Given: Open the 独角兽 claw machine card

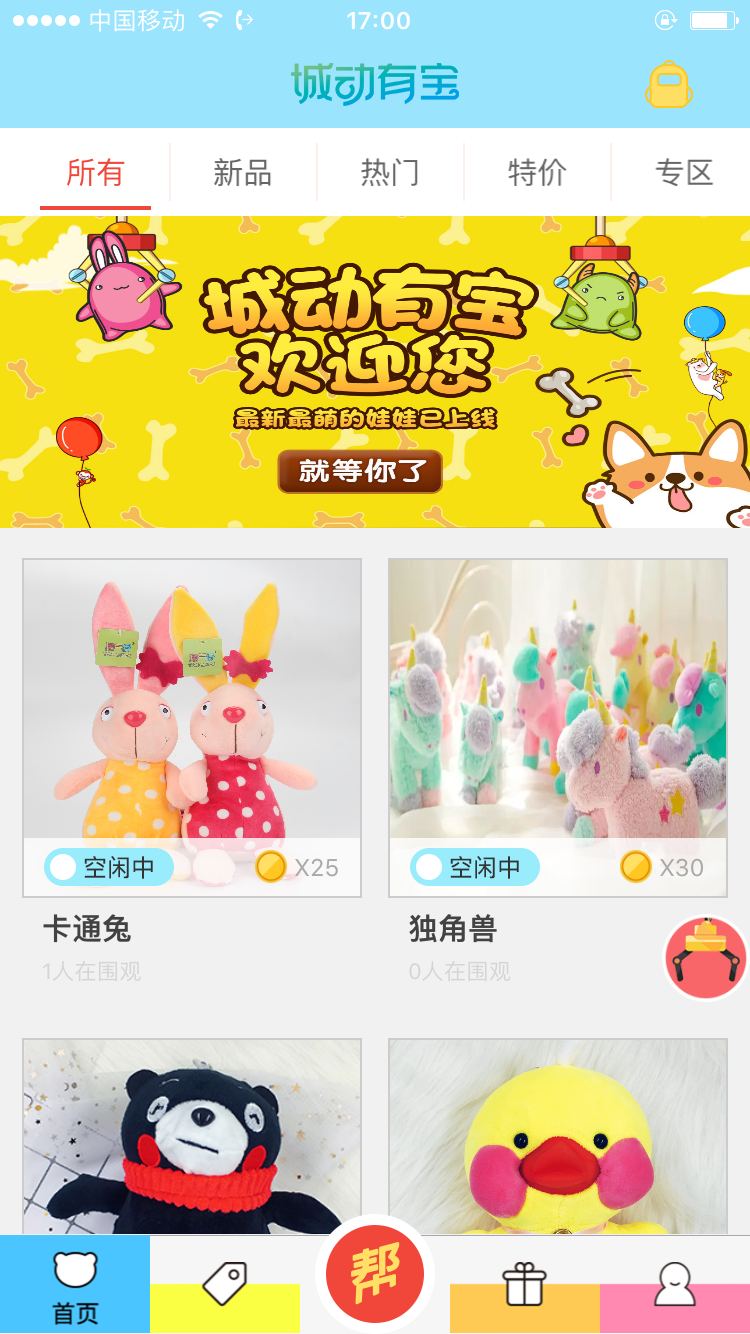Looking at the screenshot, I should [x=557, y=727].
